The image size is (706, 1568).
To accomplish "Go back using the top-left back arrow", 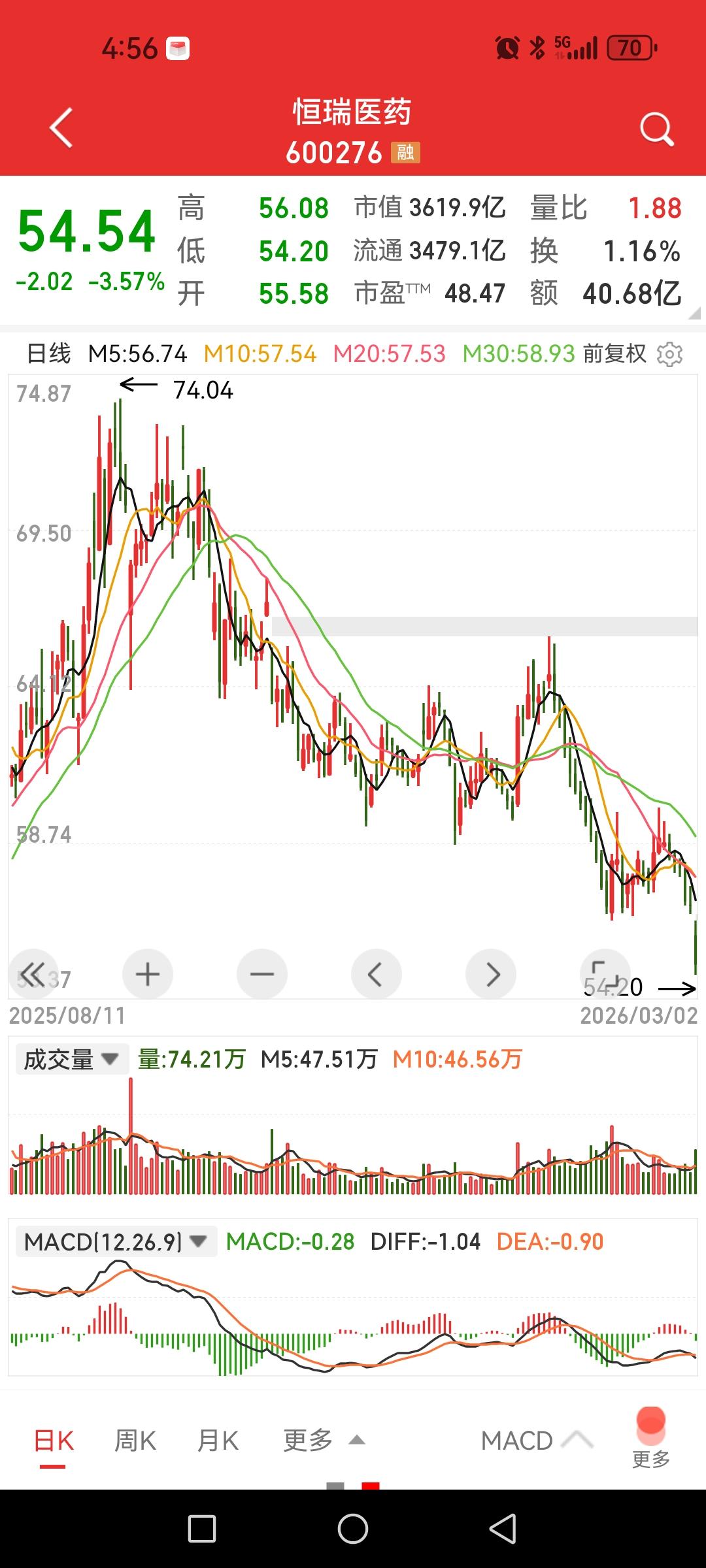I will pyautogui.click(x=60, y=128).
